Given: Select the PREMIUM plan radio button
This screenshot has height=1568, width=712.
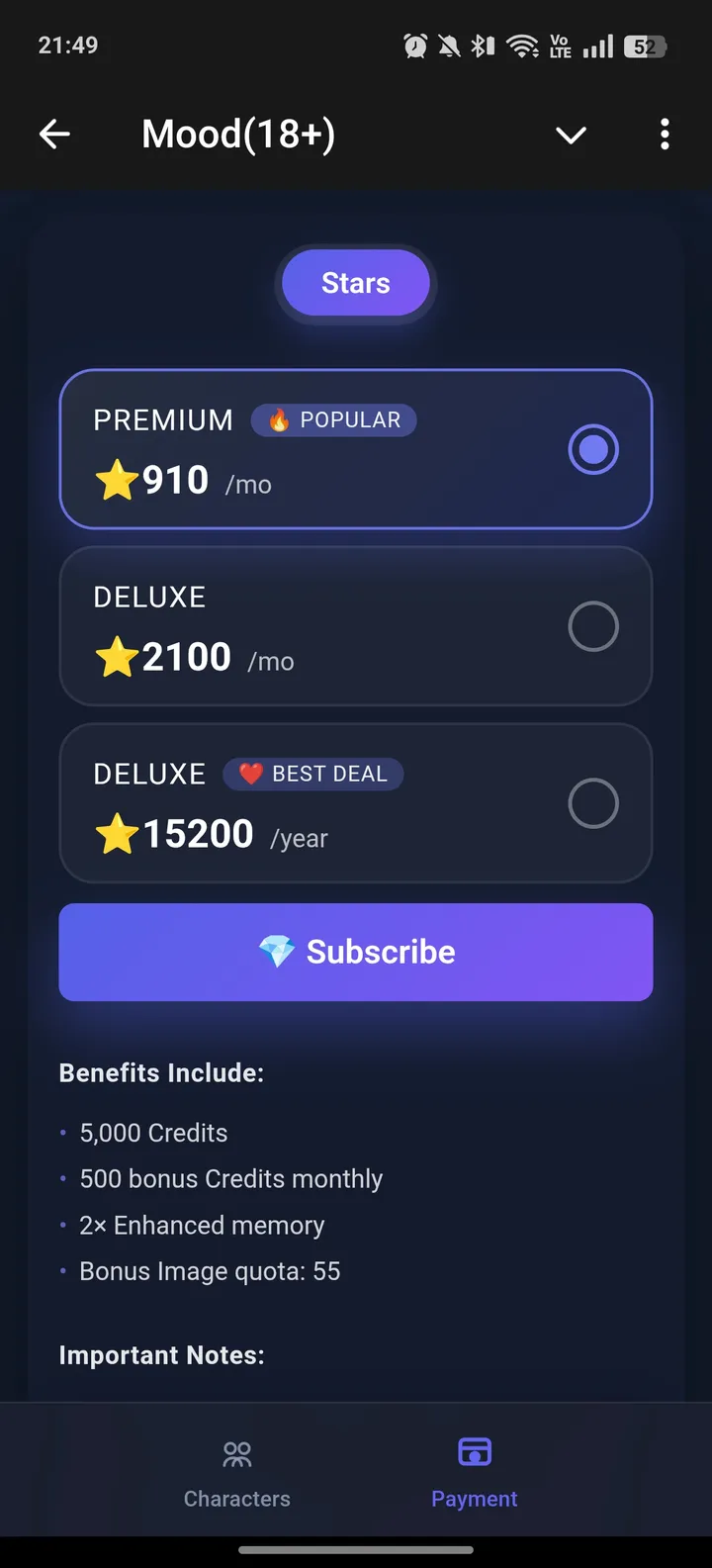Looking at the screenshot, I should (593, 448).
